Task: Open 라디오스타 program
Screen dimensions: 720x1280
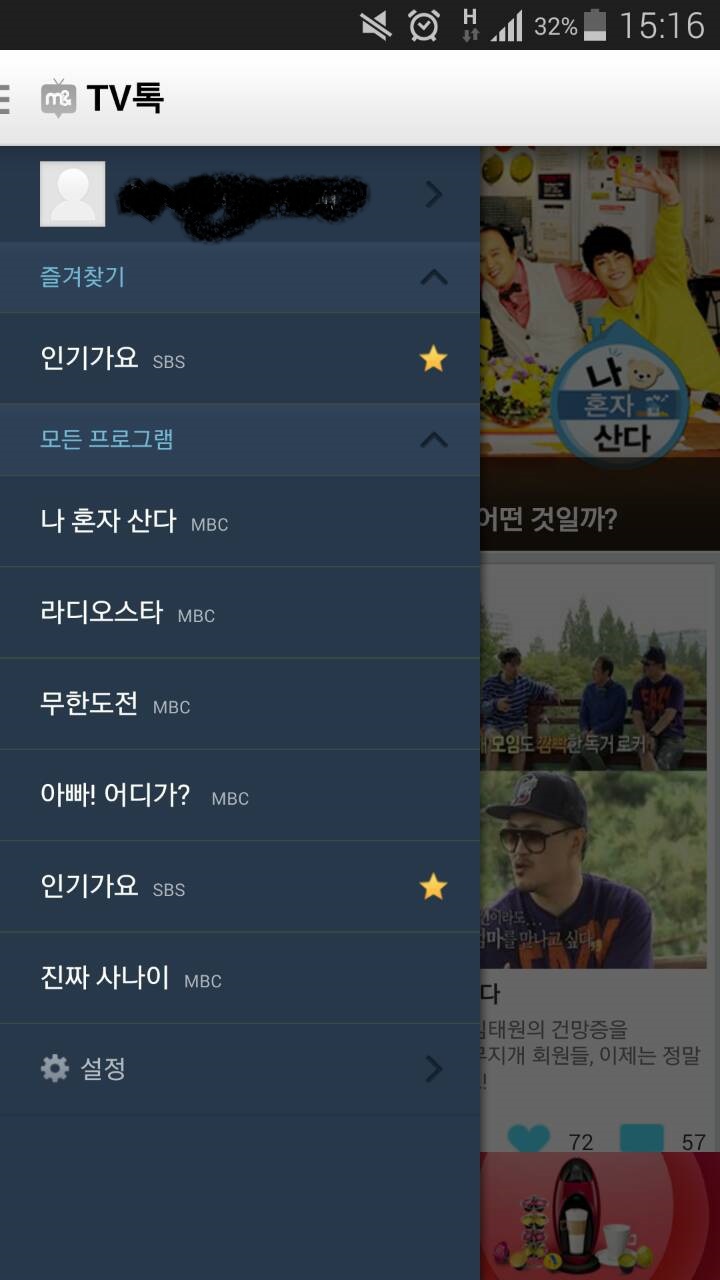Action: [x=240, y=612]
